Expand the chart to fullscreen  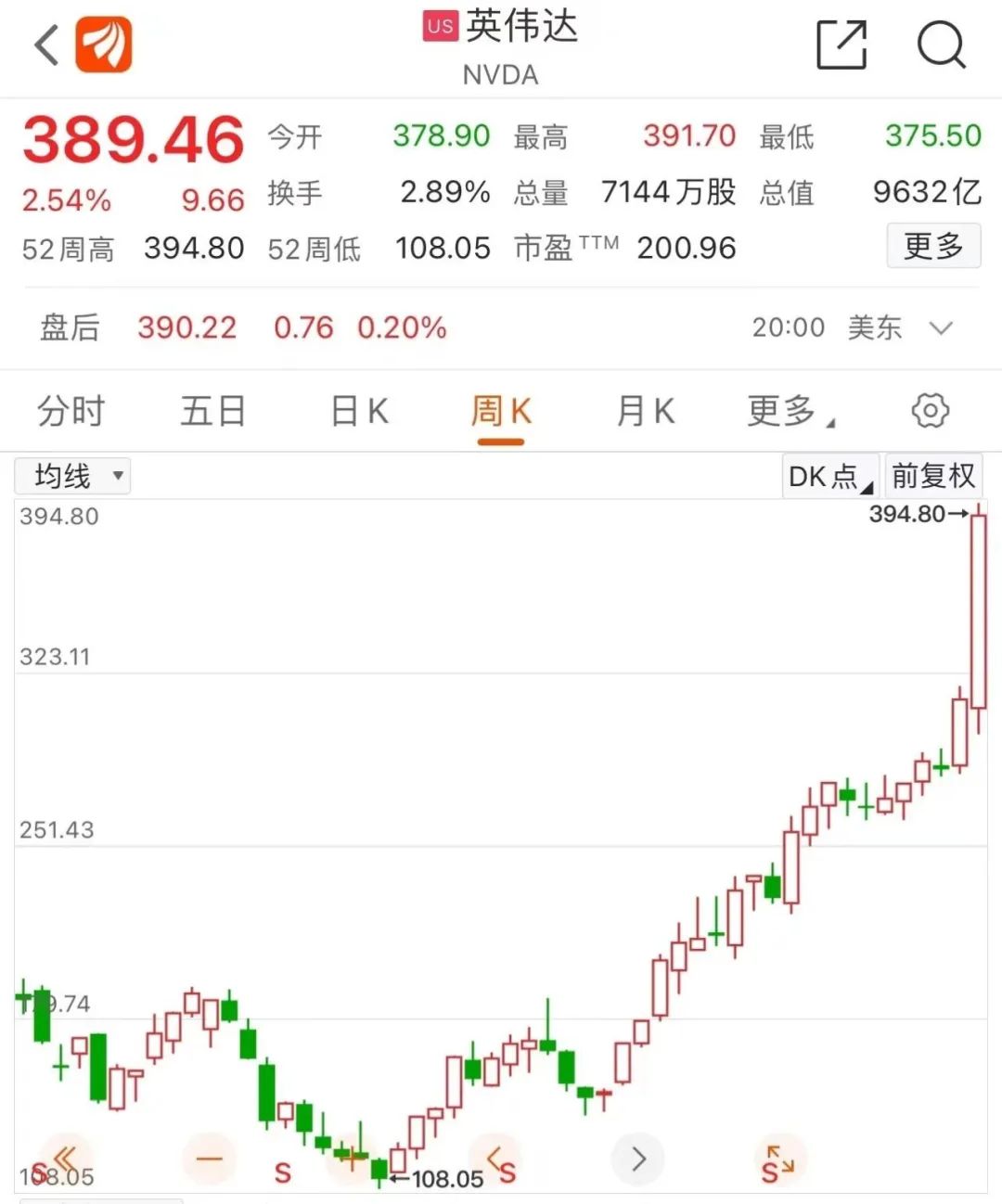click(x=779, y=1160)
